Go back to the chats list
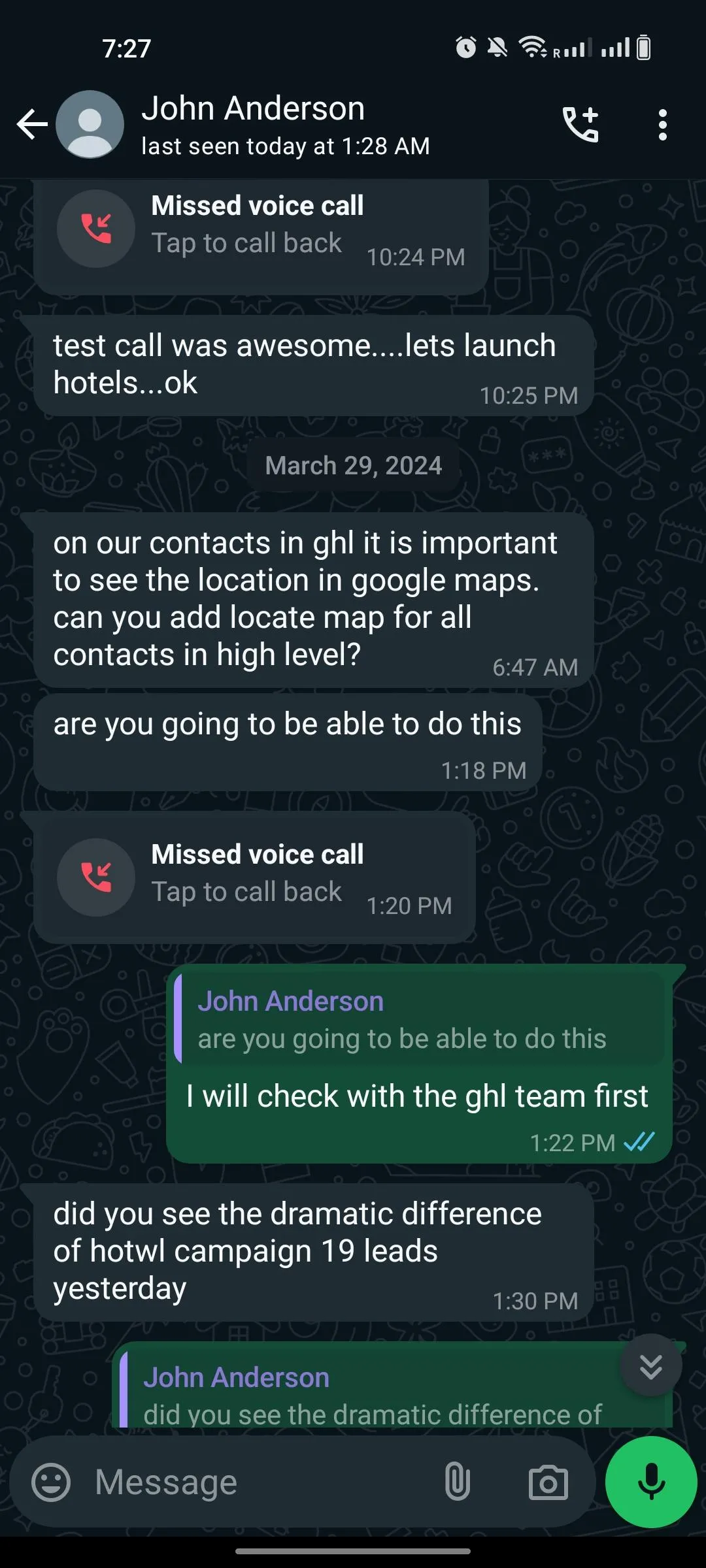The width and height of the screenshot is (706, 1568). 33,124
